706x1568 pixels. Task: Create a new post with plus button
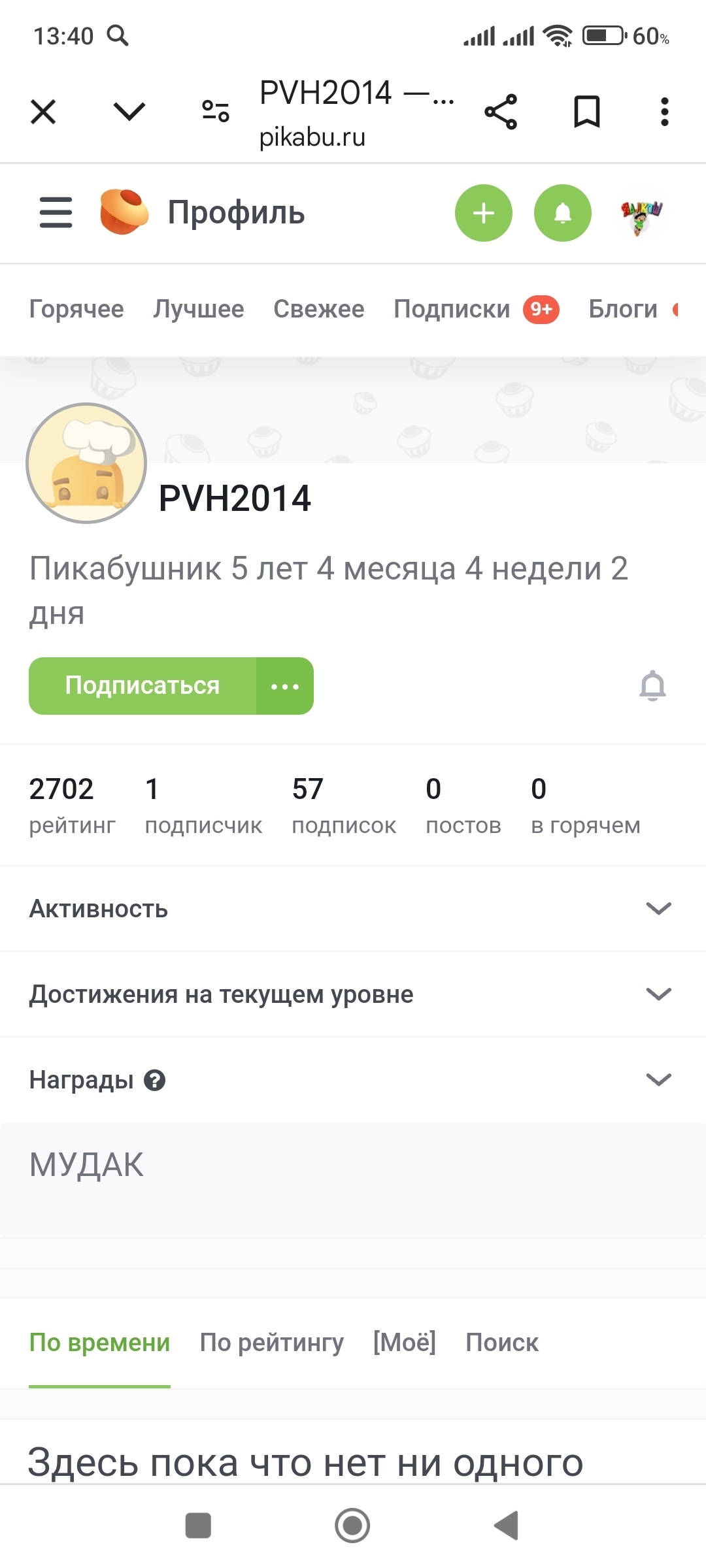483,213
